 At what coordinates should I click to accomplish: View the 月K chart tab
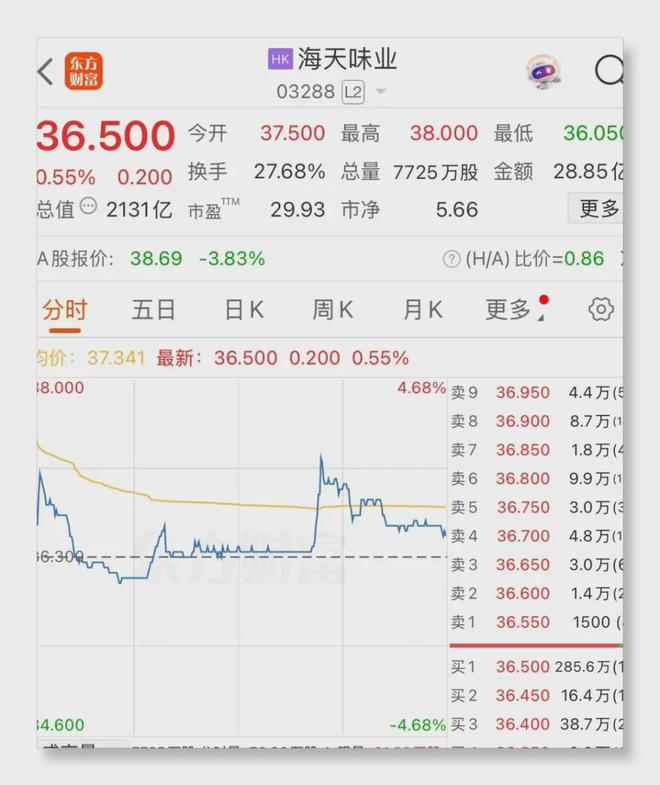coord(422,310)
